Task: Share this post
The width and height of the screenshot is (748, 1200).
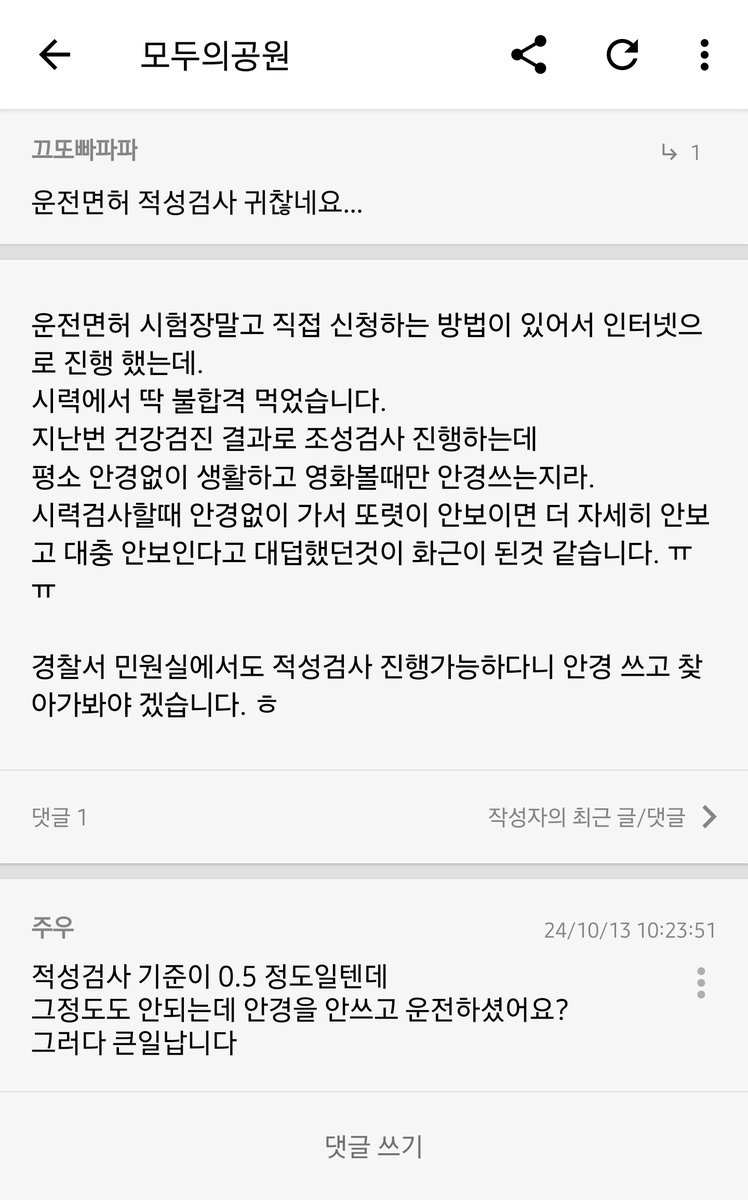Action: coord(529,55)
